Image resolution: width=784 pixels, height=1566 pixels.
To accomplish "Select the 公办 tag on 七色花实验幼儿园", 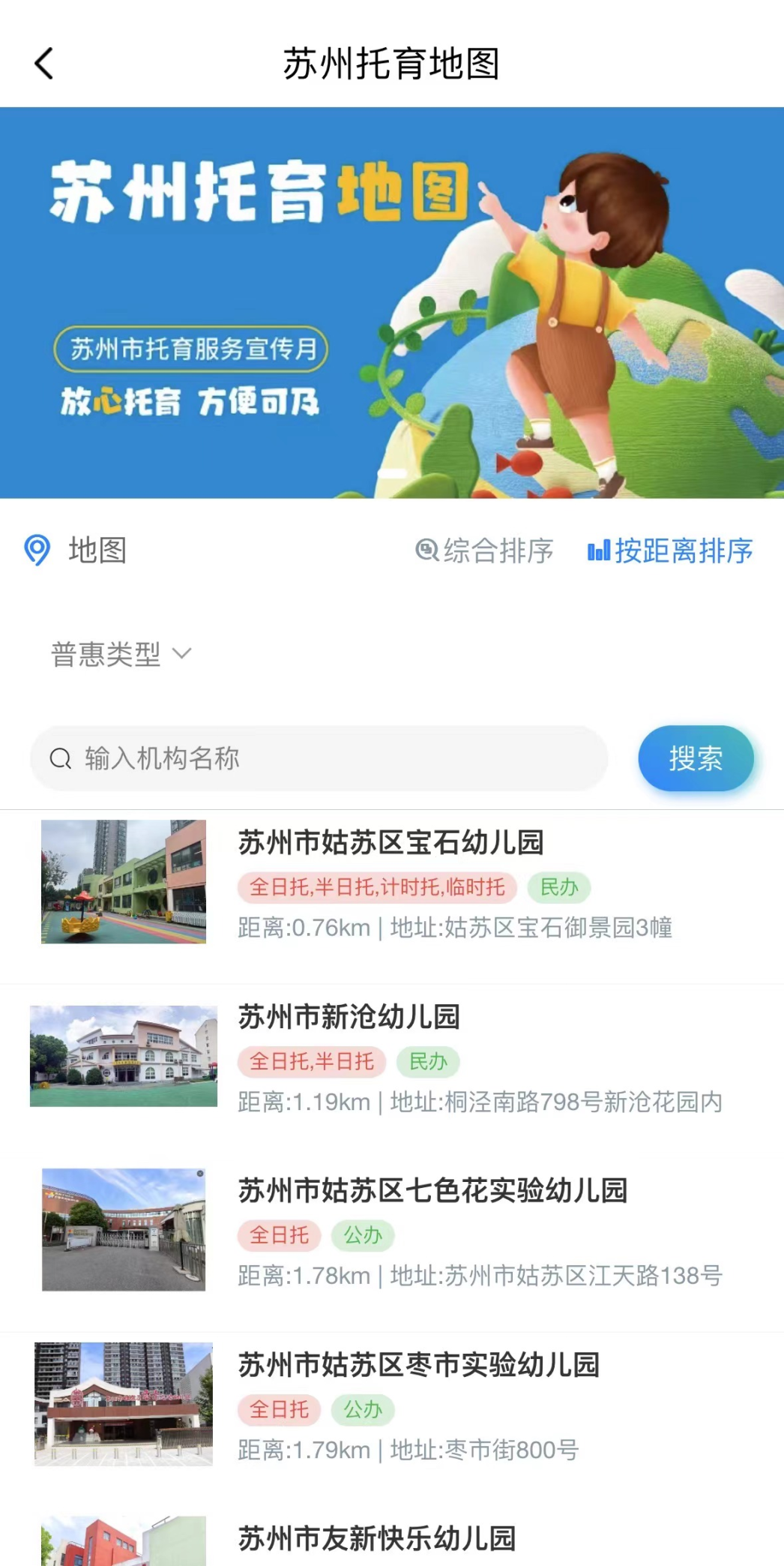I will 364,1235.
